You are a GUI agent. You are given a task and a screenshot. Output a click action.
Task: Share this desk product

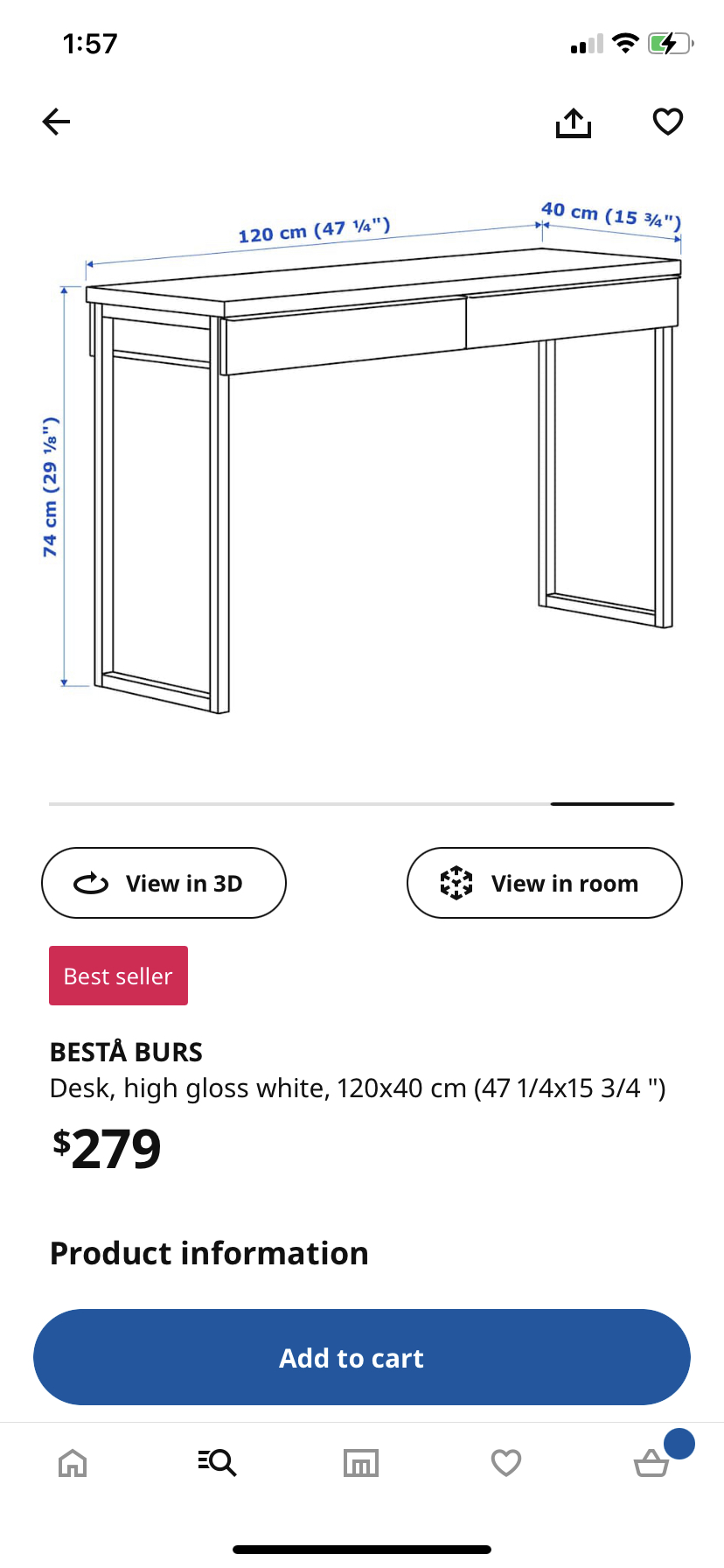pyautogui.click(x=574, y=122)
